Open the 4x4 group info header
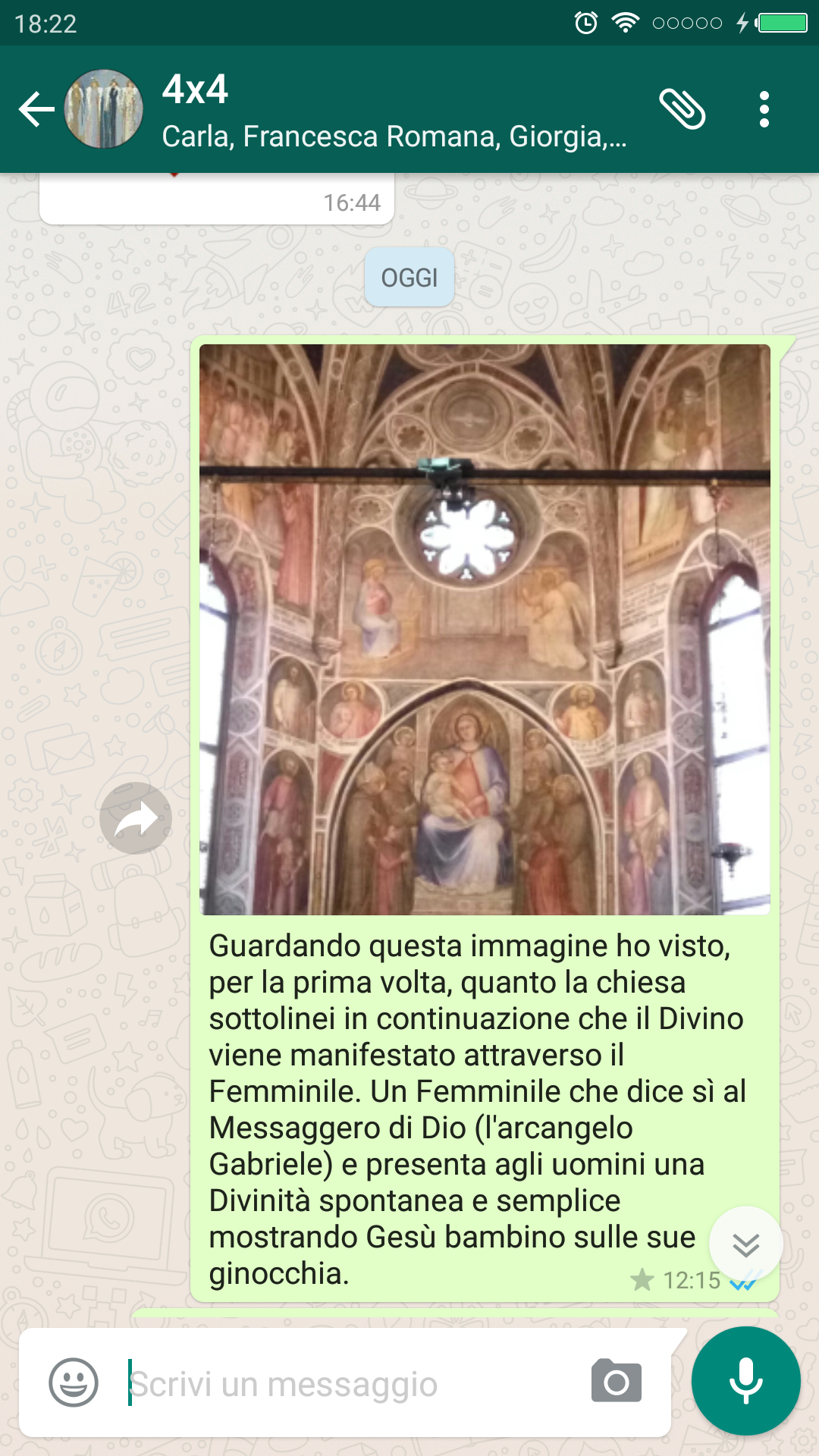The height and width of the screenshot is (1456, 819). 393,111
